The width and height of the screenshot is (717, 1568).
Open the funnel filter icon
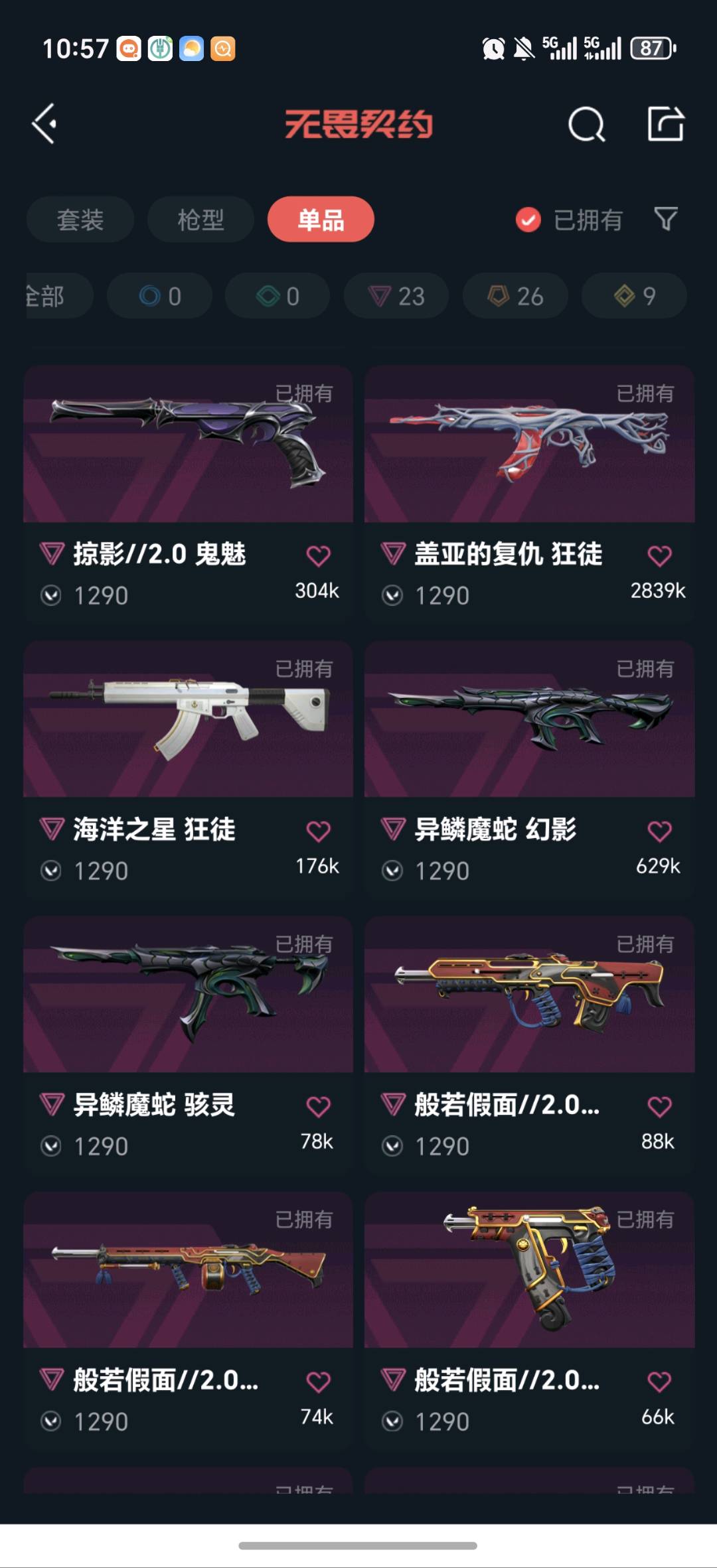click(x=665, y=218)
